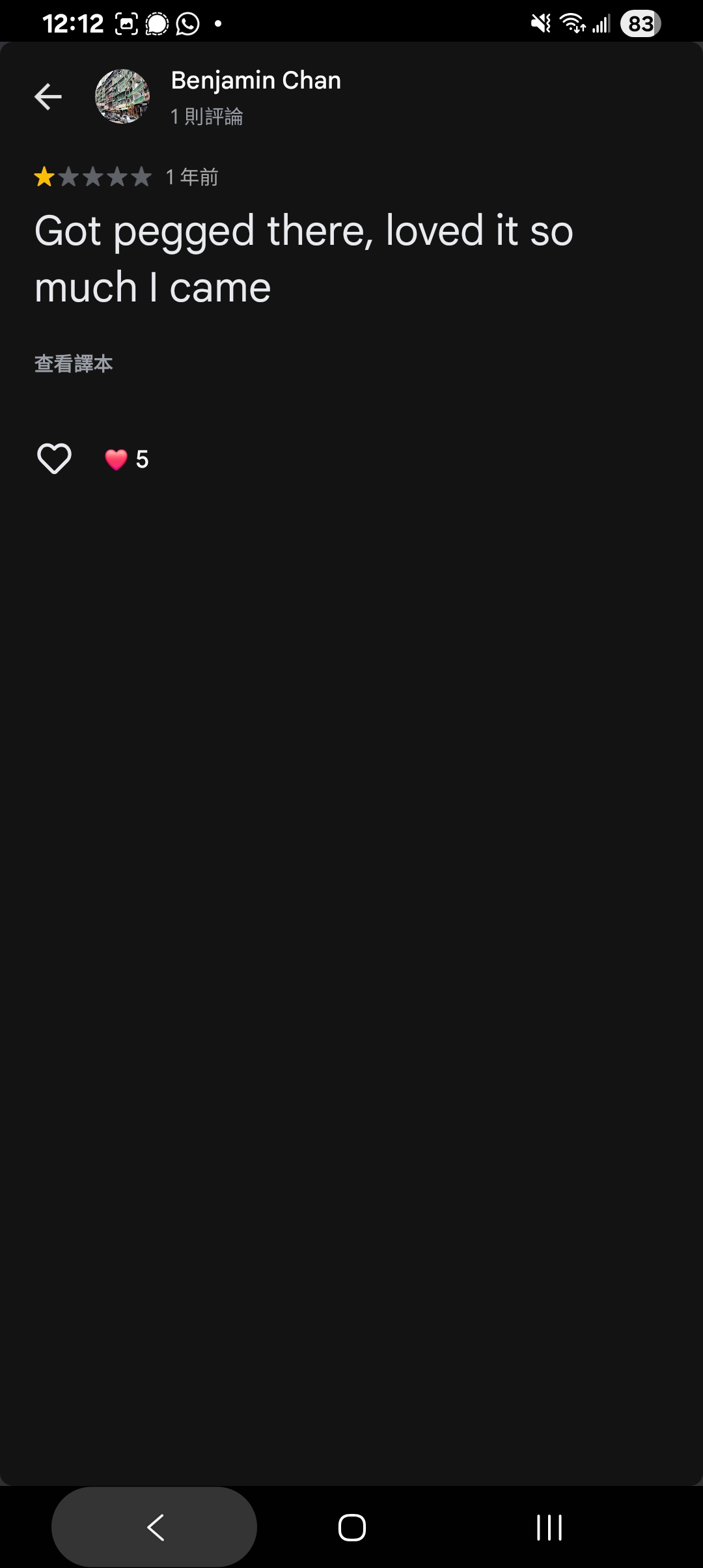Go back using the top arrow
Image resolution: width=703 pixels, height=1568 pixels.
coord(48,97)
